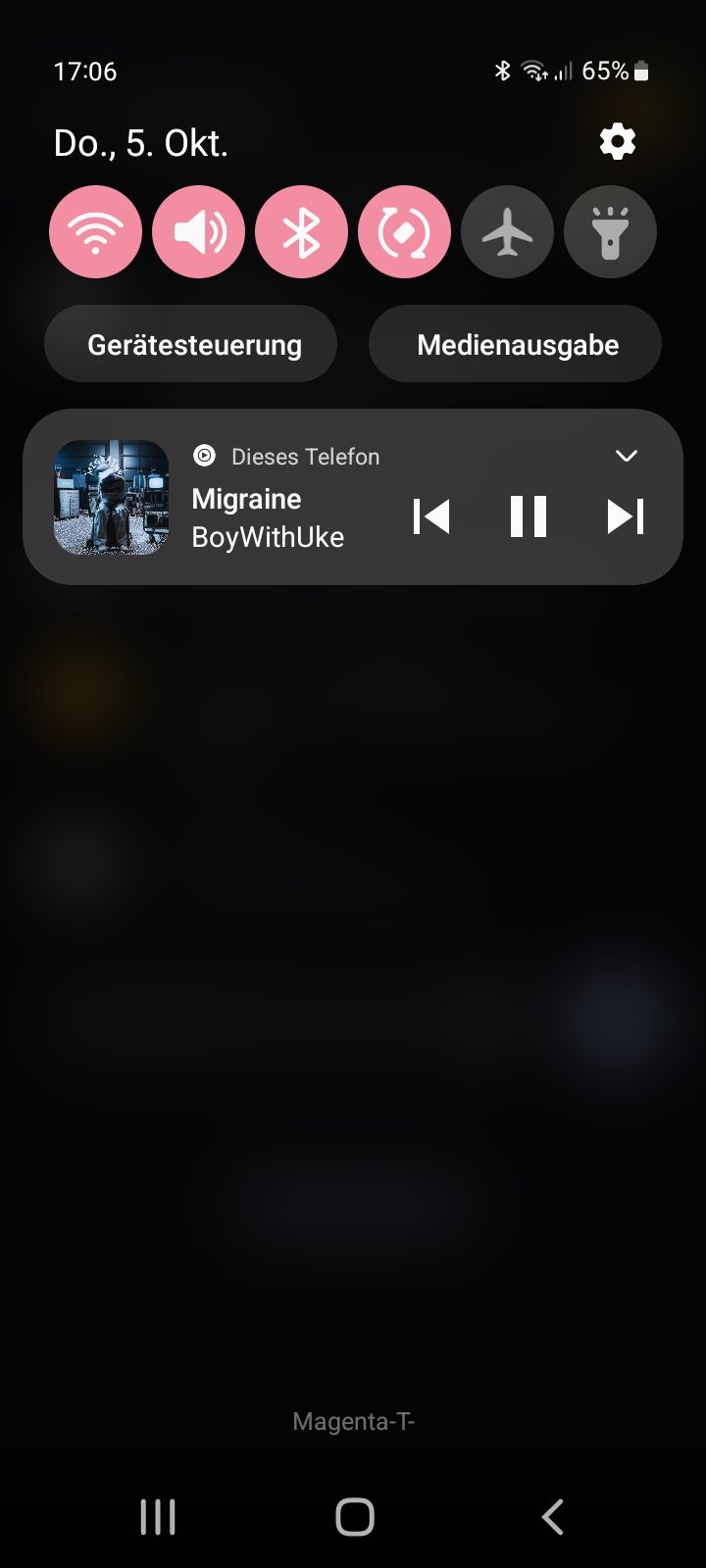
Task: Pause Migraine playback
Action: 528,516
